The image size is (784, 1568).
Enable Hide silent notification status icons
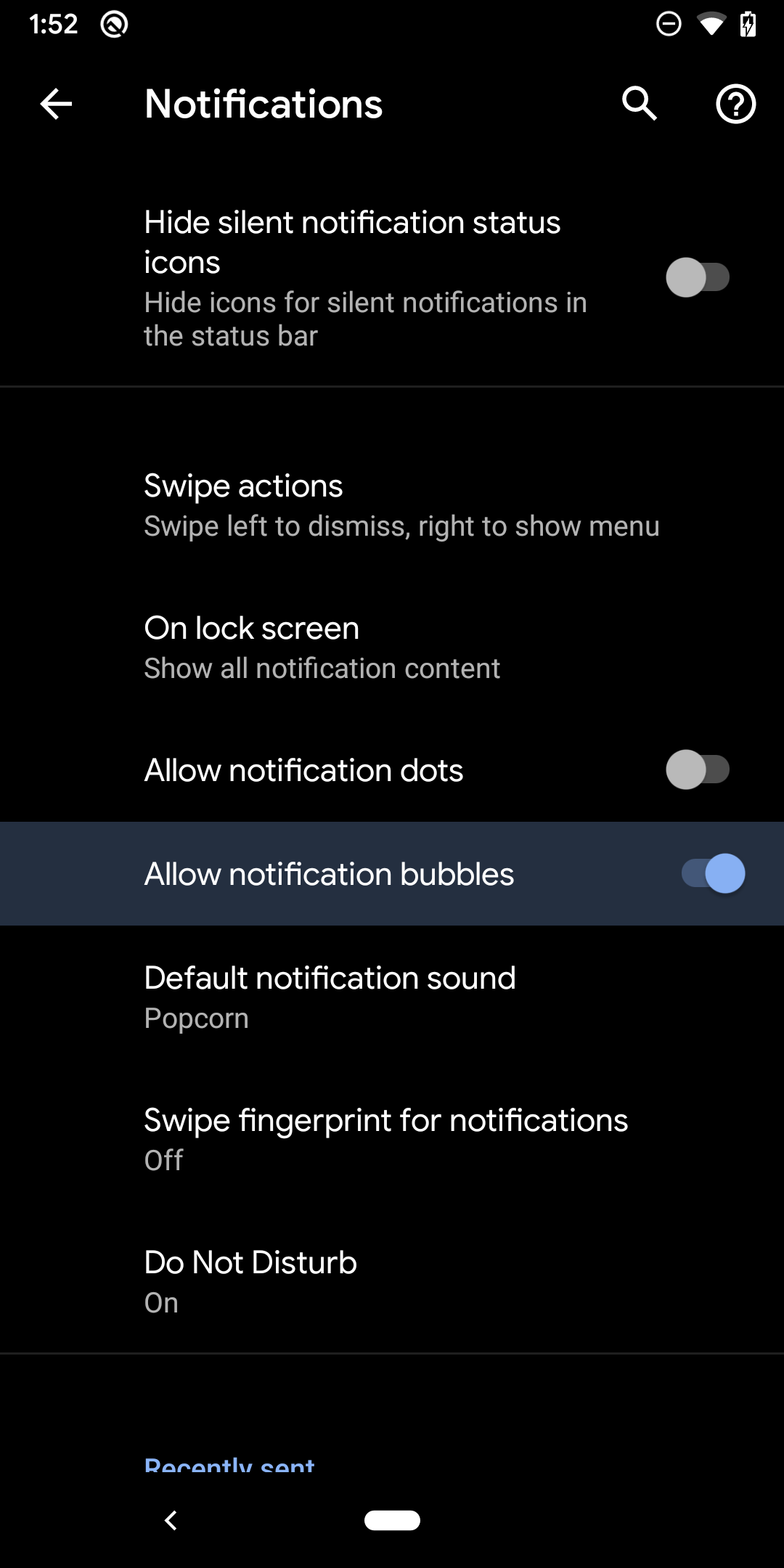(x=698, y=276)
